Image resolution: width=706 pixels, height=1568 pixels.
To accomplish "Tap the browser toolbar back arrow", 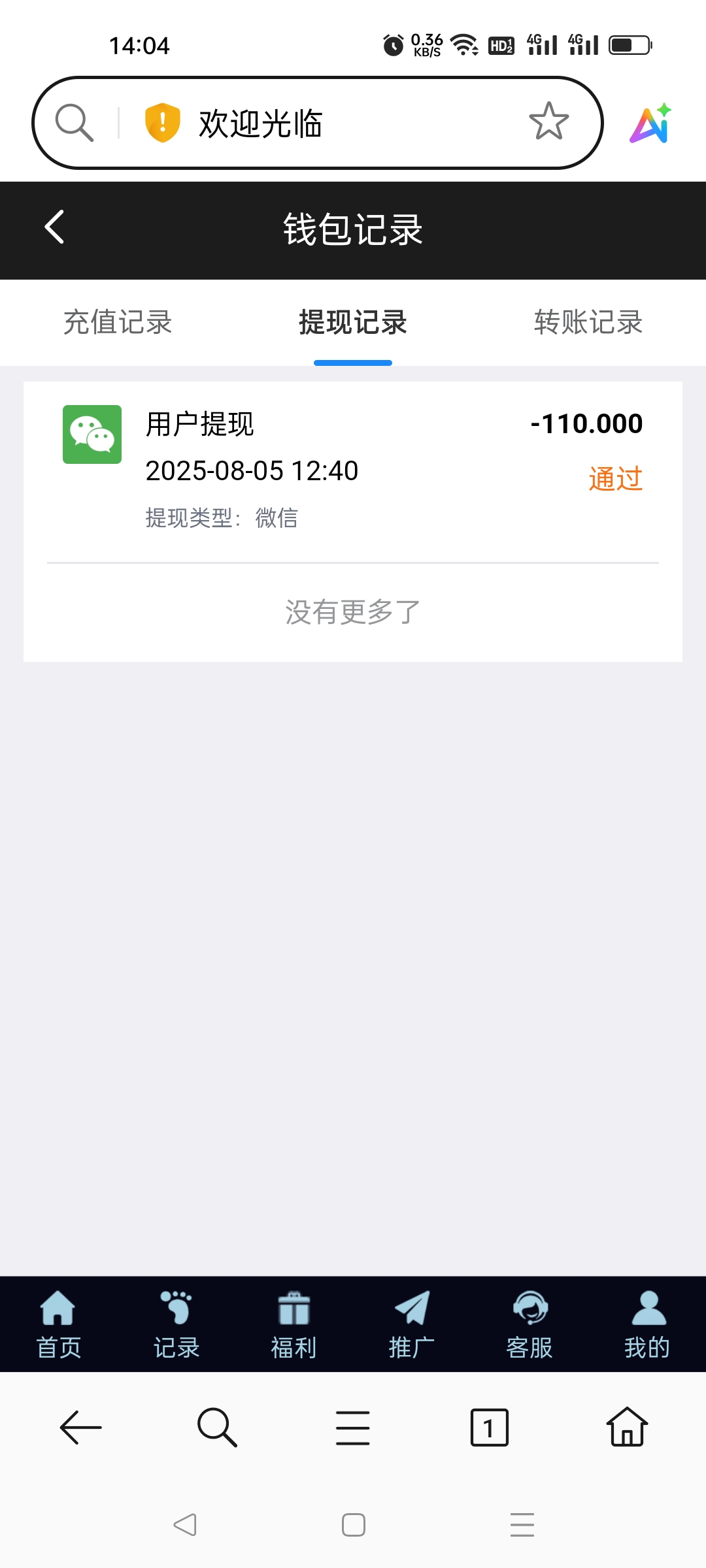I will coord(80,1428).
